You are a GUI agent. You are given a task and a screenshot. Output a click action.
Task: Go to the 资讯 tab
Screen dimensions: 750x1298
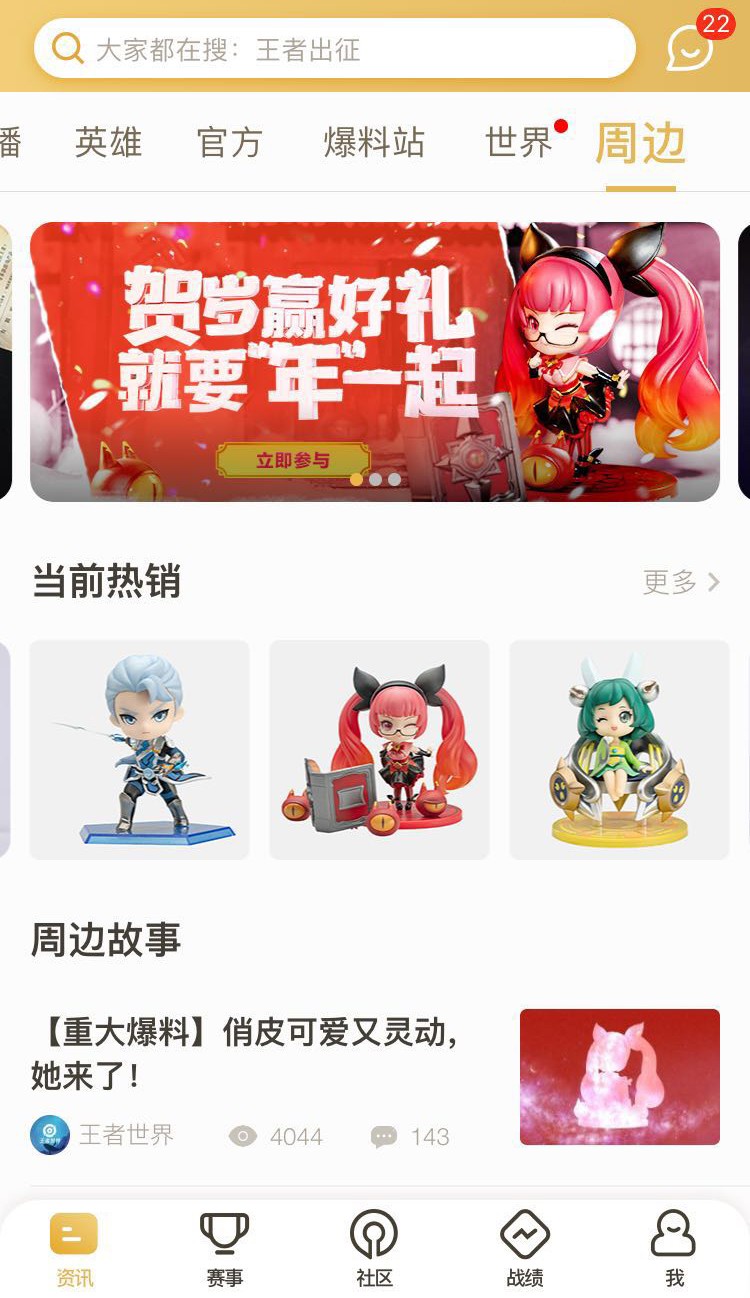74,1249
